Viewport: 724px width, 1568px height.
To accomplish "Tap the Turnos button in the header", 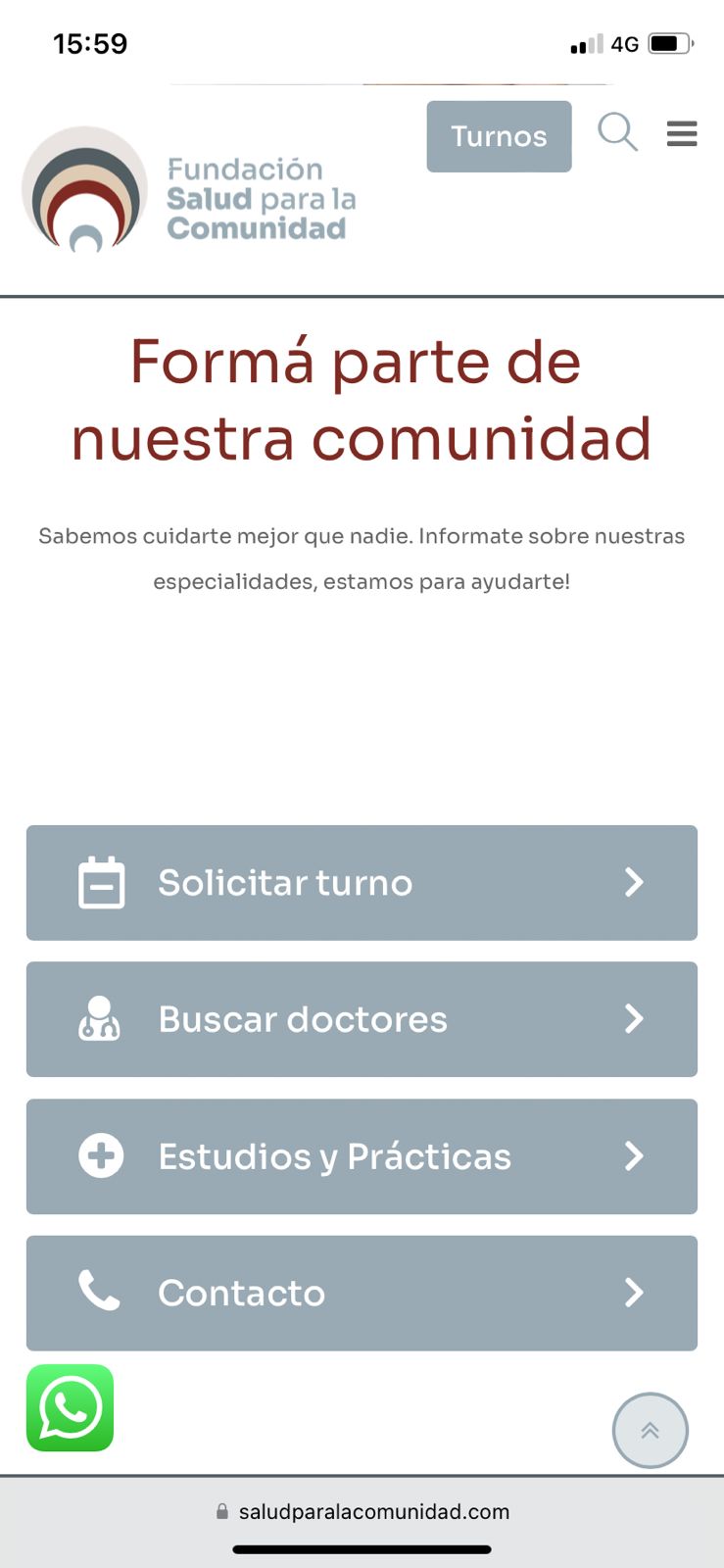I will 499,136.
